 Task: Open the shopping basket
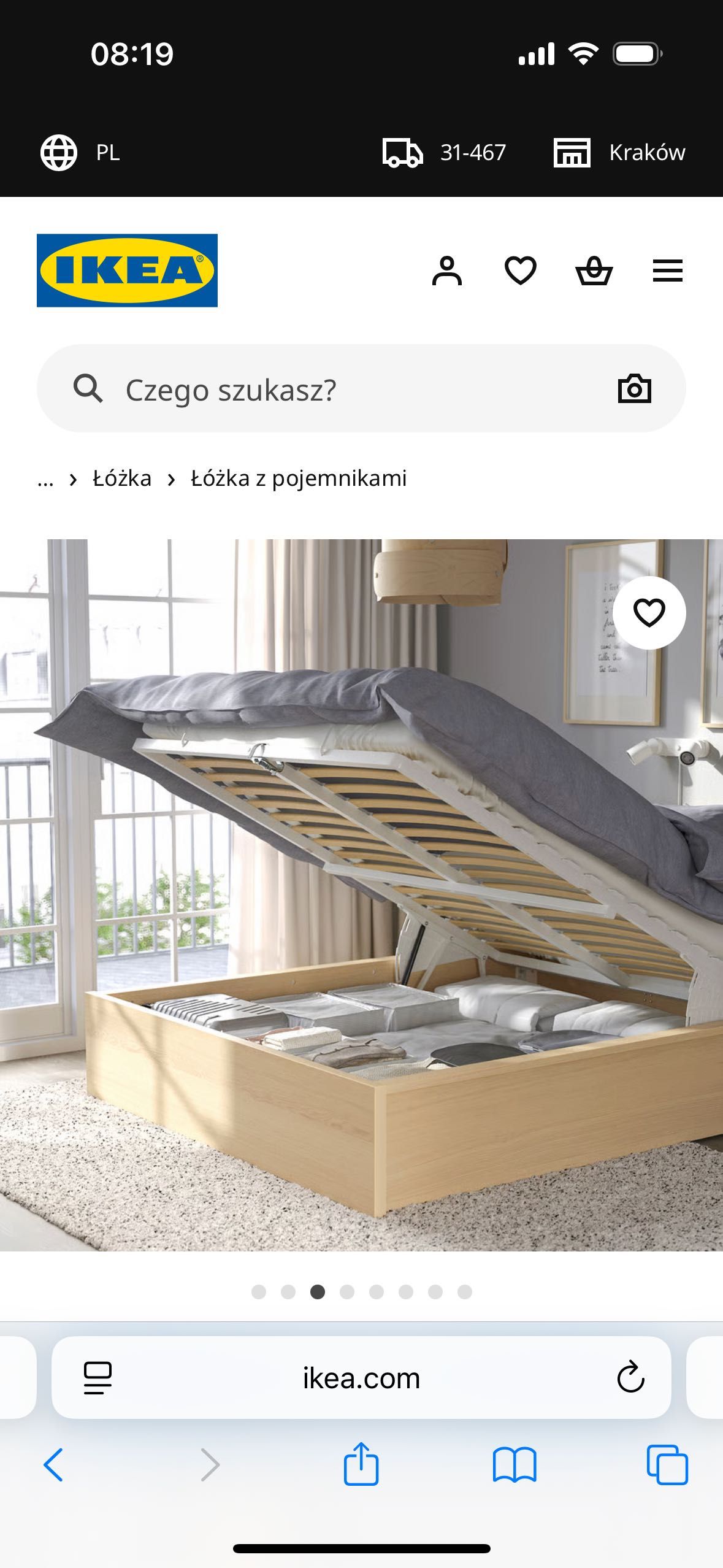594,271
